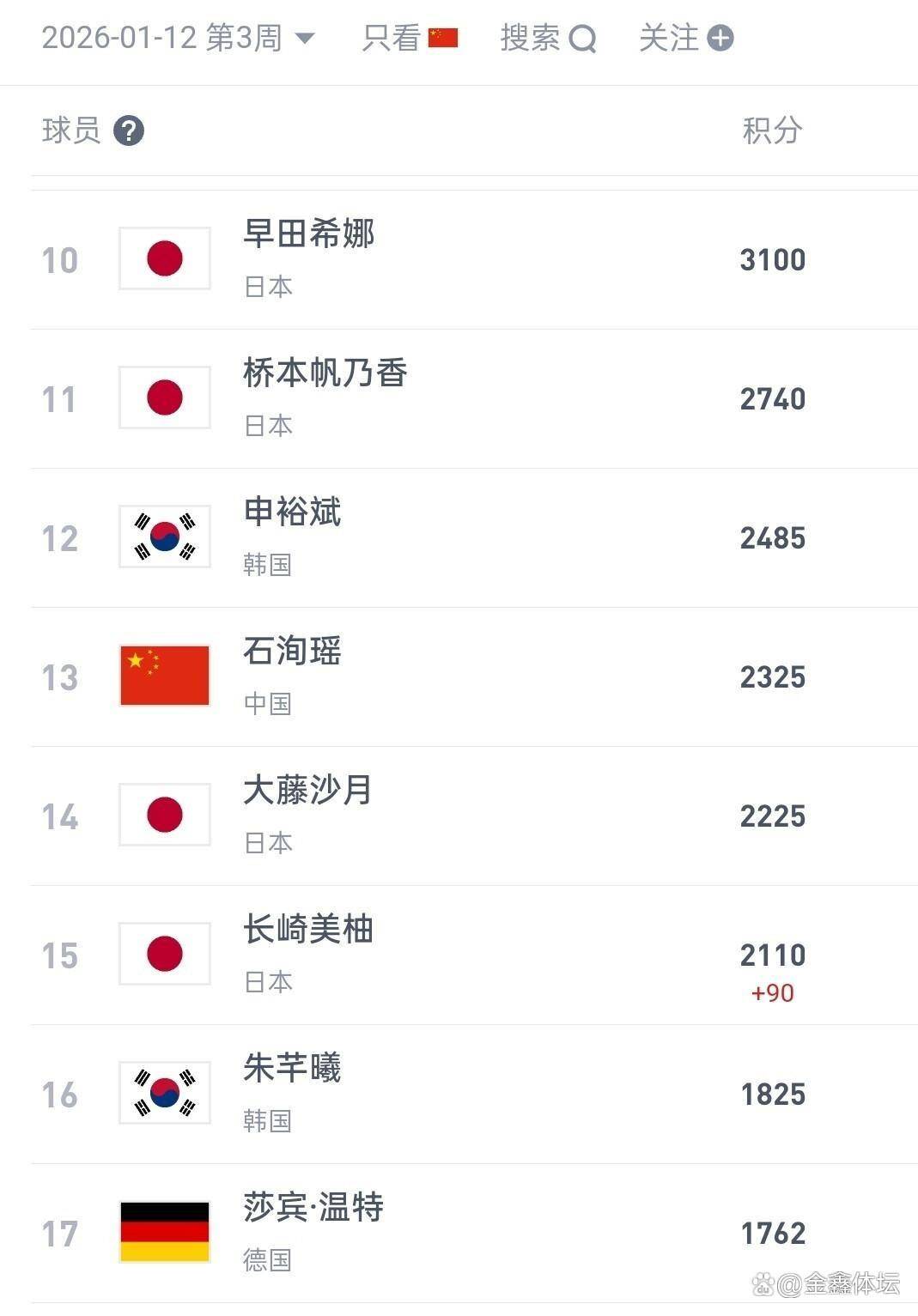Filter to show only Chinese players
Screen dimensions: 918x1316
click(x=410, y=38)
